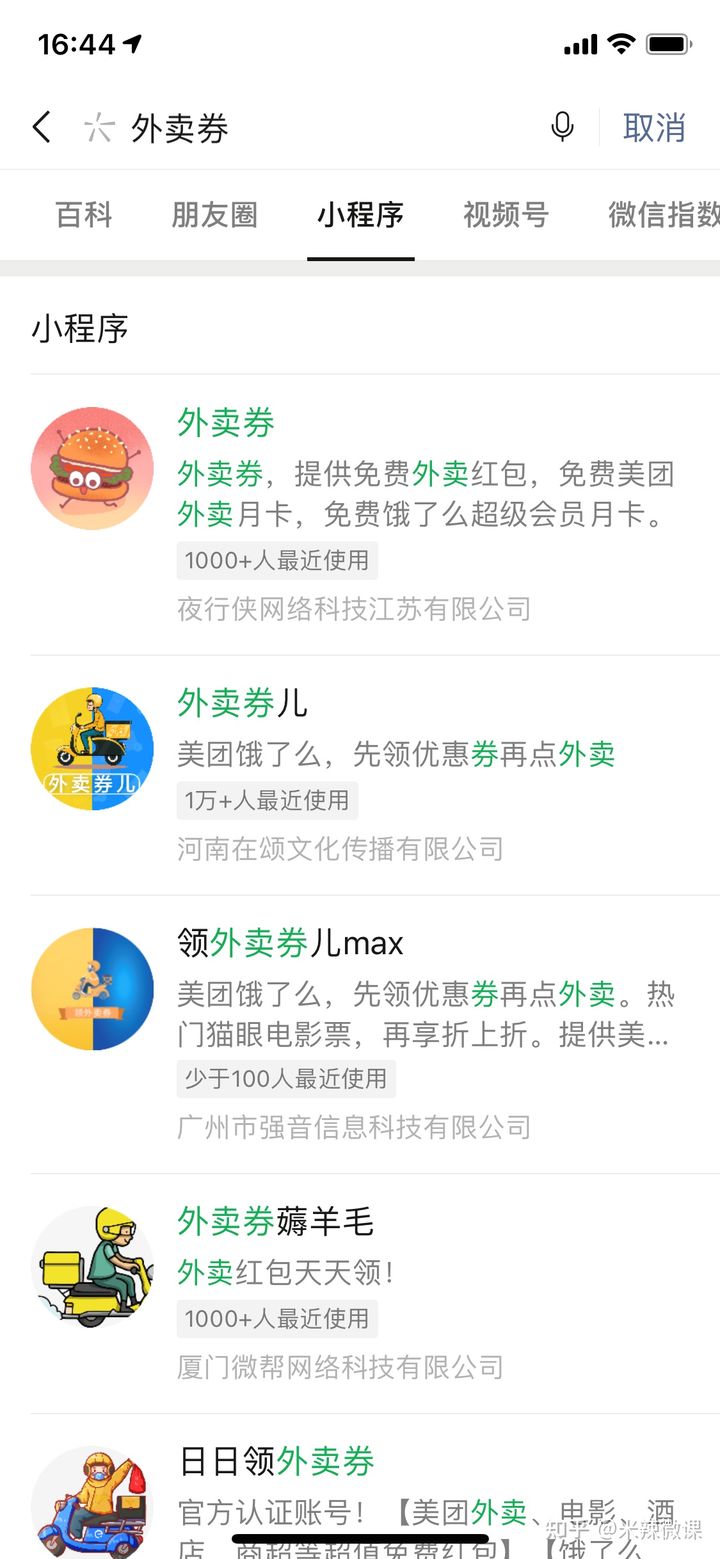This screenshot has height=1559, width=720.
Task: Activate the voice search microphone icon
Action: 562,127
